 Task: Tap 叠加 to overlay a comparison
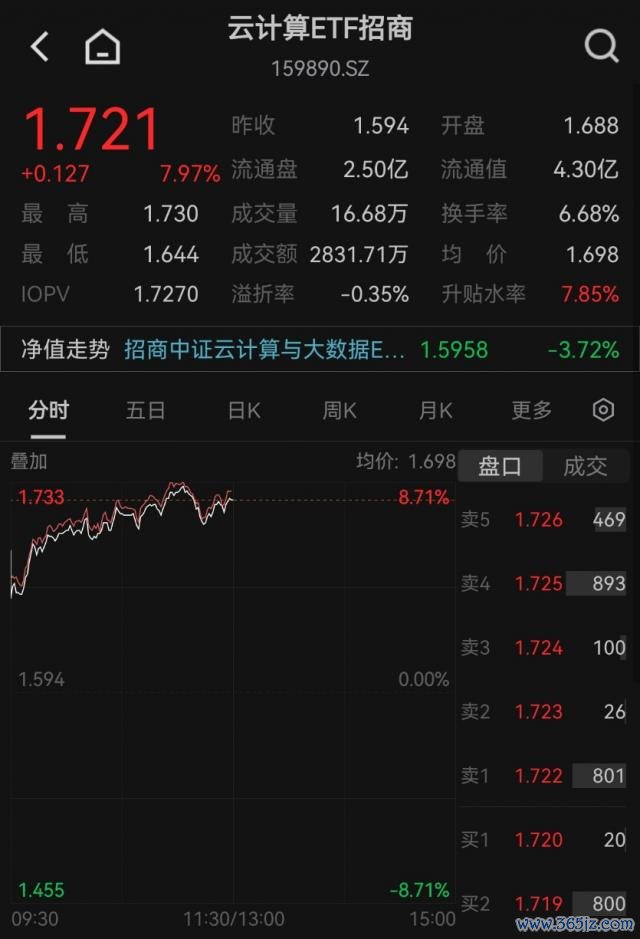tap(29, 462)
